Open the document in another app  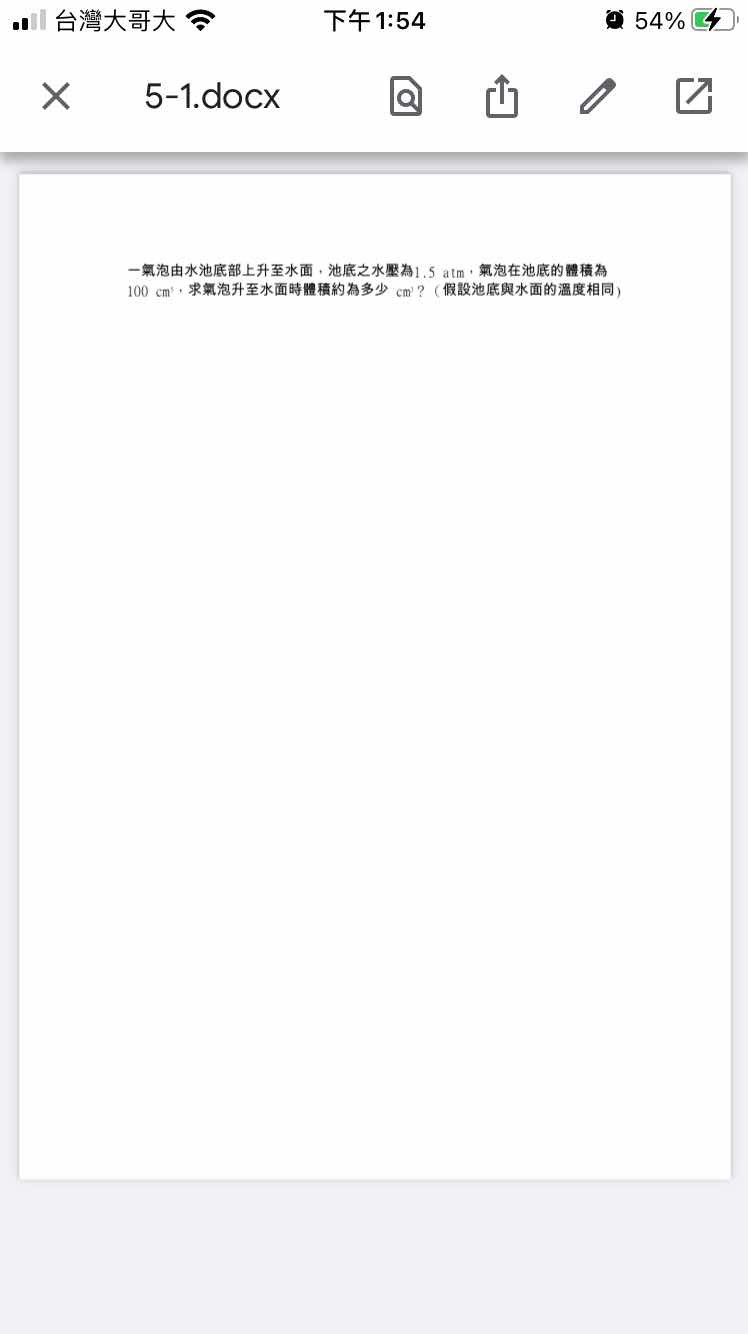694,96
